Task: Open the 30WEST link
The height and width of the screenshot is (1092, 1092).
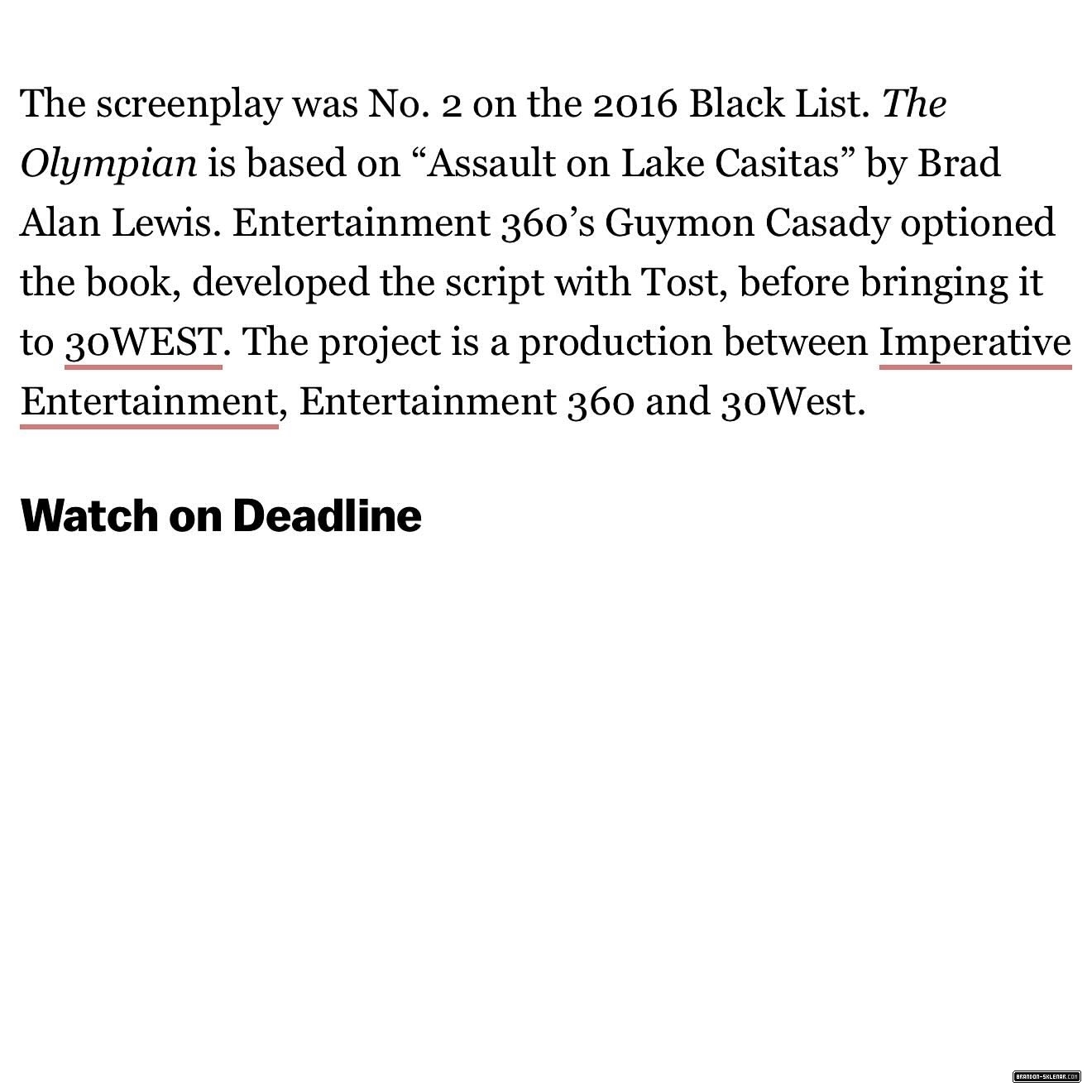Action: (143, 342)
